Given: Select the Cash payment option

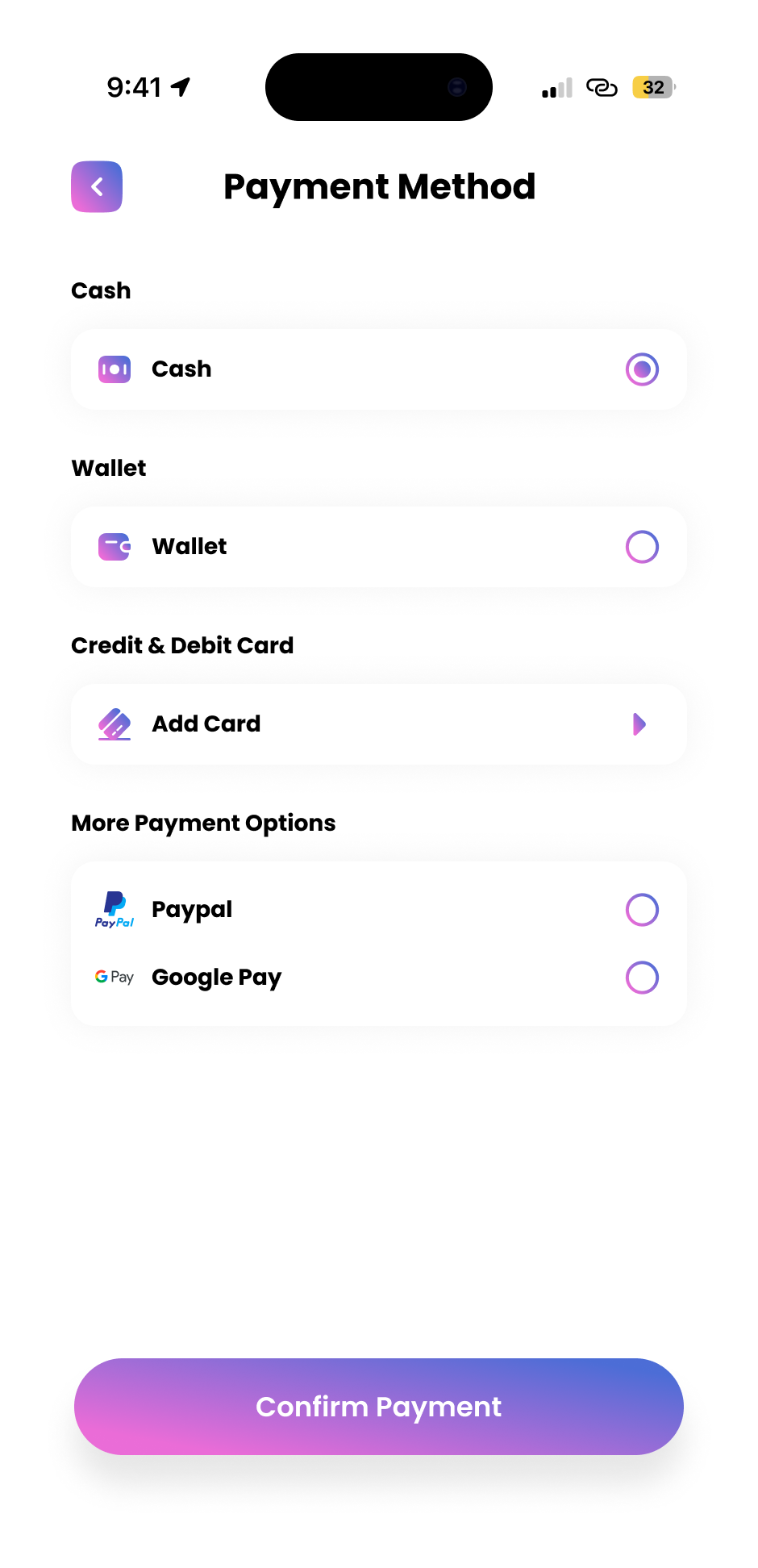Looking at the screenshot, I should pyautogui.click(x=642, y=369).
